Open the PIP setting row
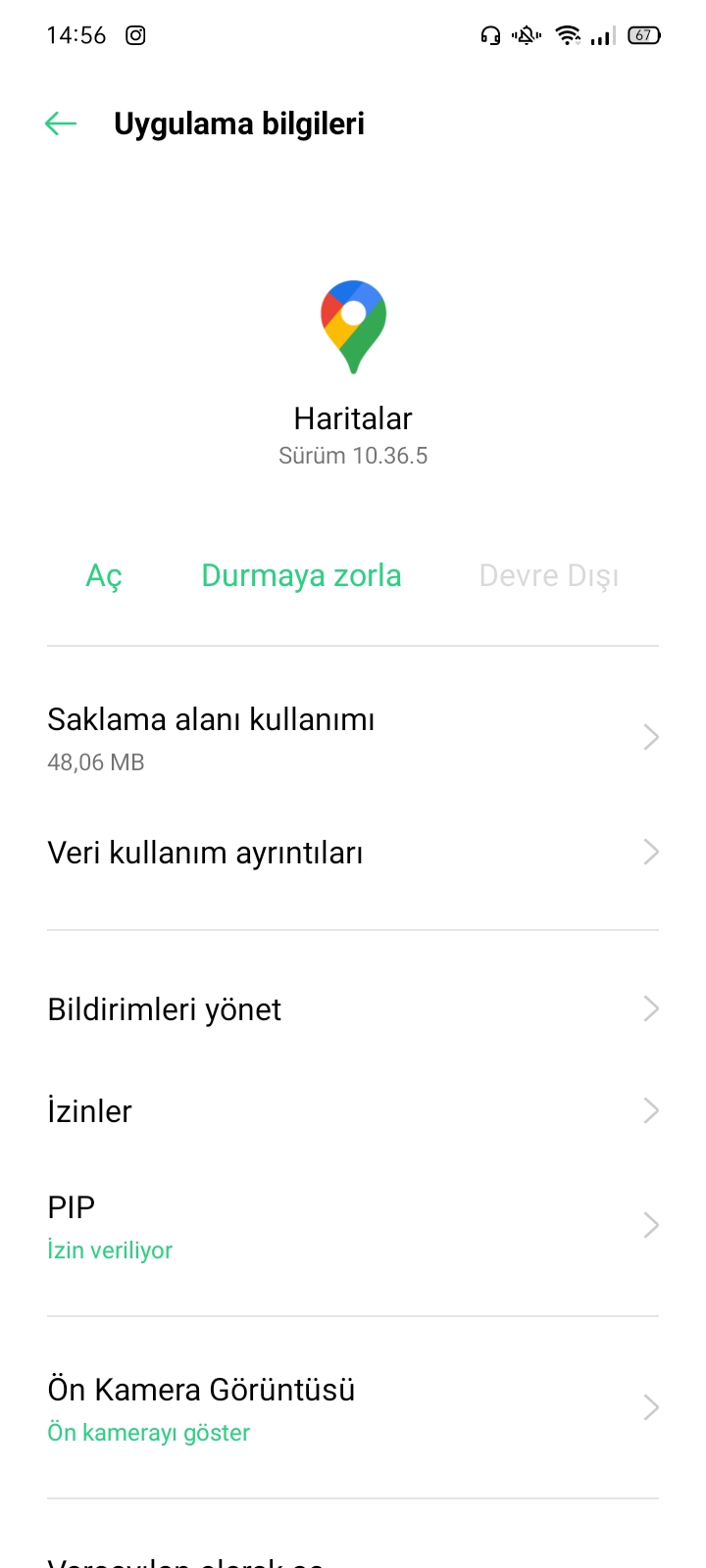This screenshot has width=706, height=1568. pos(353,1226)
